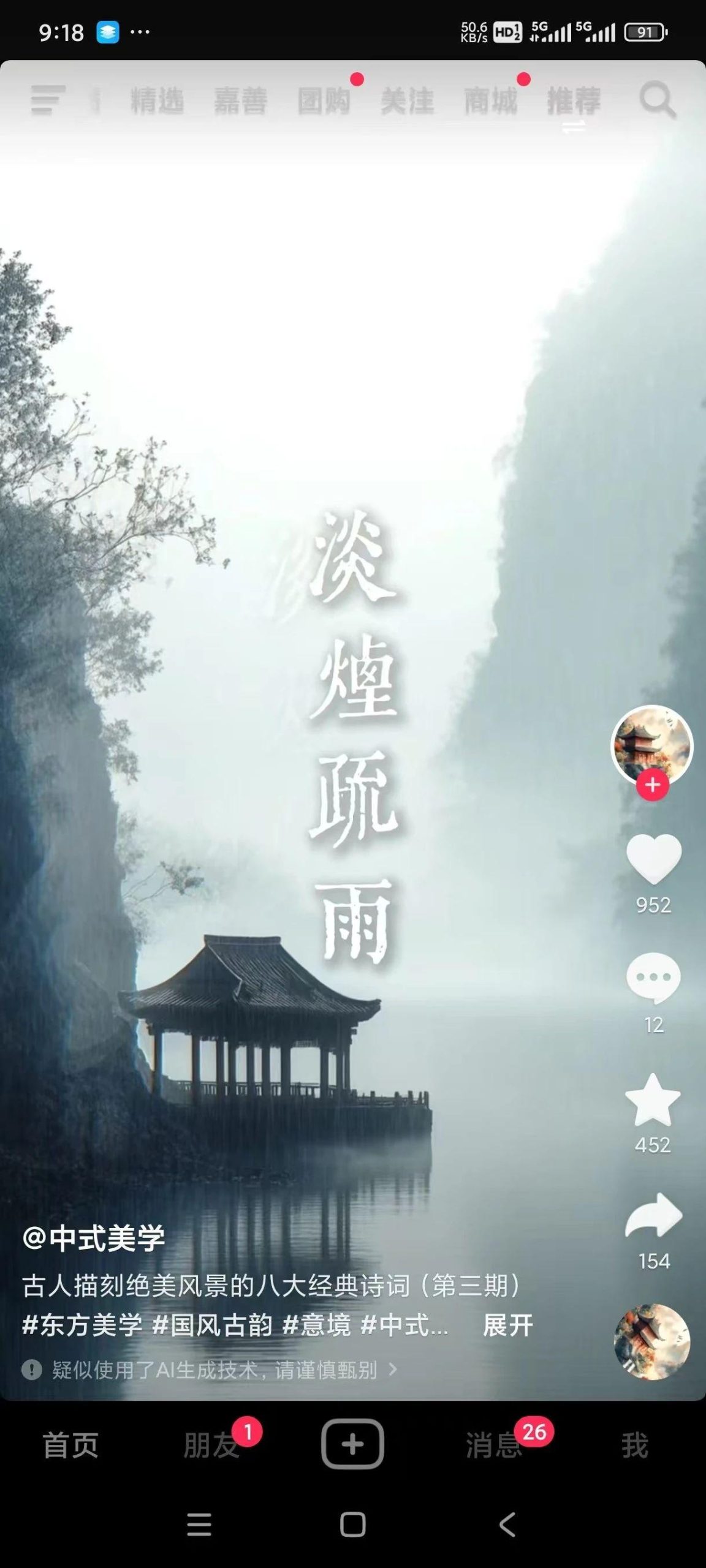Switch to the 精选 tab
The height and width of the screenshot is (1568, 706).
pos(157,101)
